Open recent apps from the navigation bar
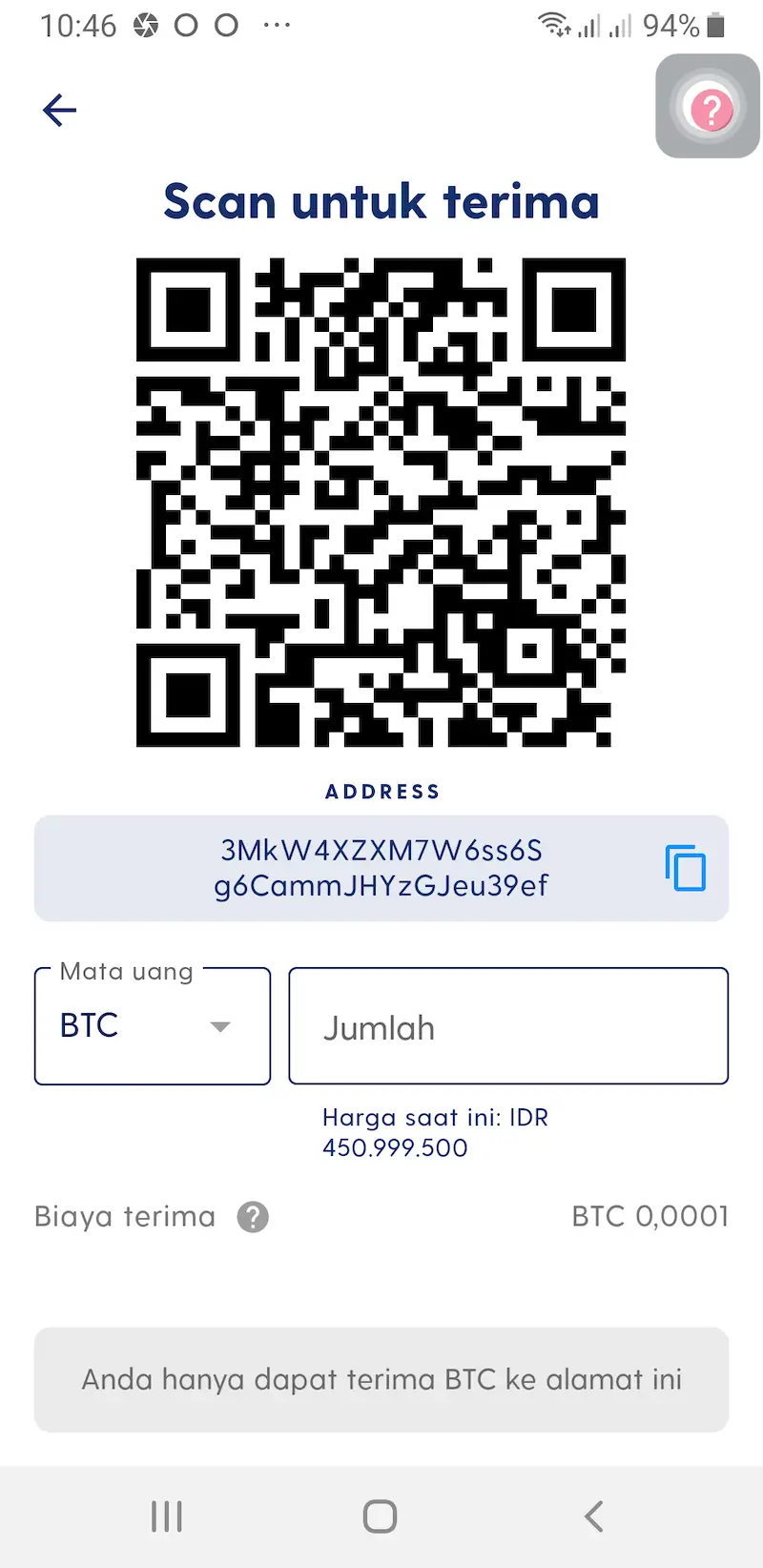Image resolution: width=763 pixels, height=1568 pixels. [167, 1516]
